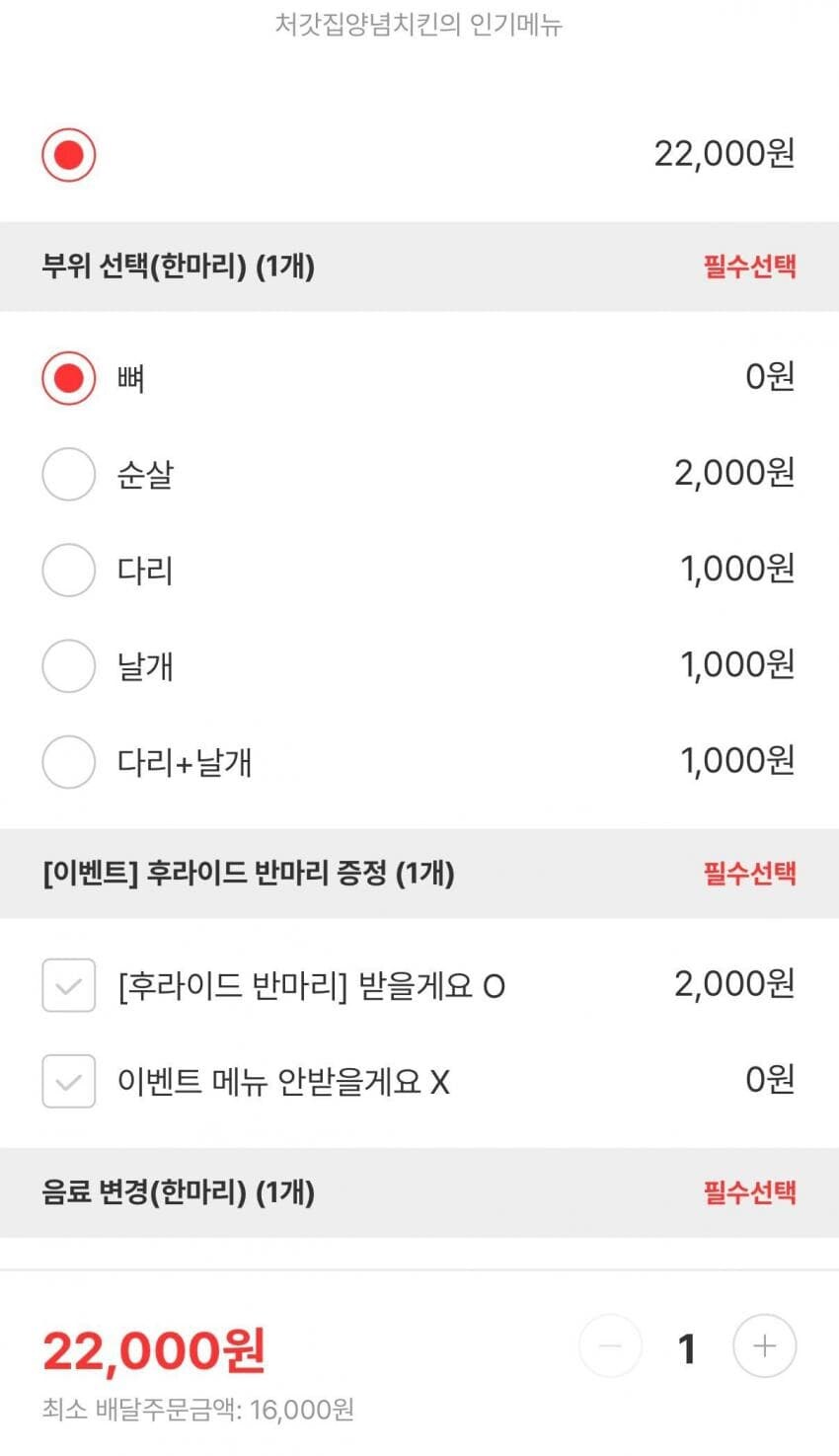Pick the 날개 option
Screen dimensions: 839x1456
pyautogui.click(x=68, y=665)
